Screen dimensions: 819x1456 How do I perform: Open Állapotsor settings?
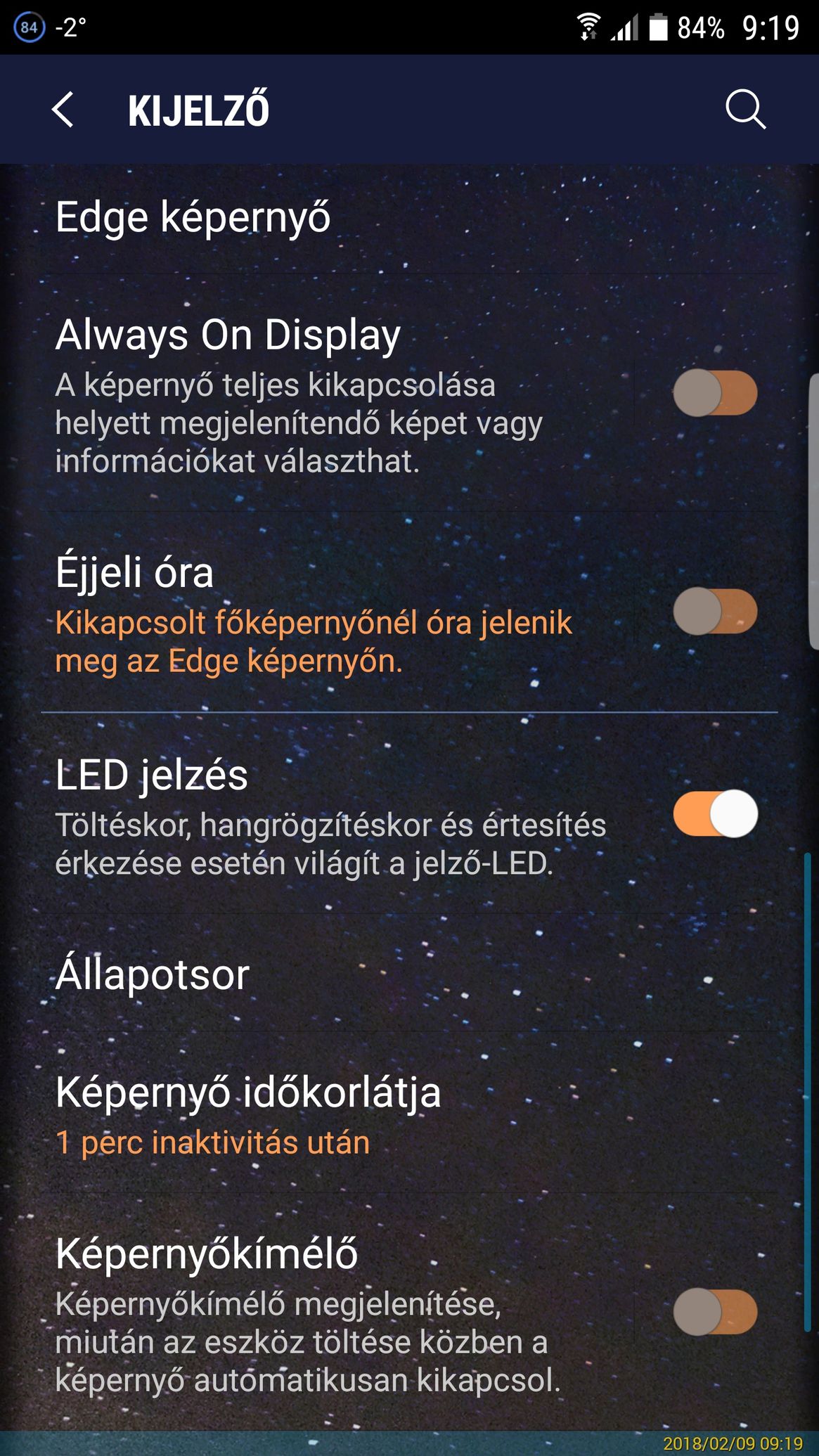coord(153,975)
